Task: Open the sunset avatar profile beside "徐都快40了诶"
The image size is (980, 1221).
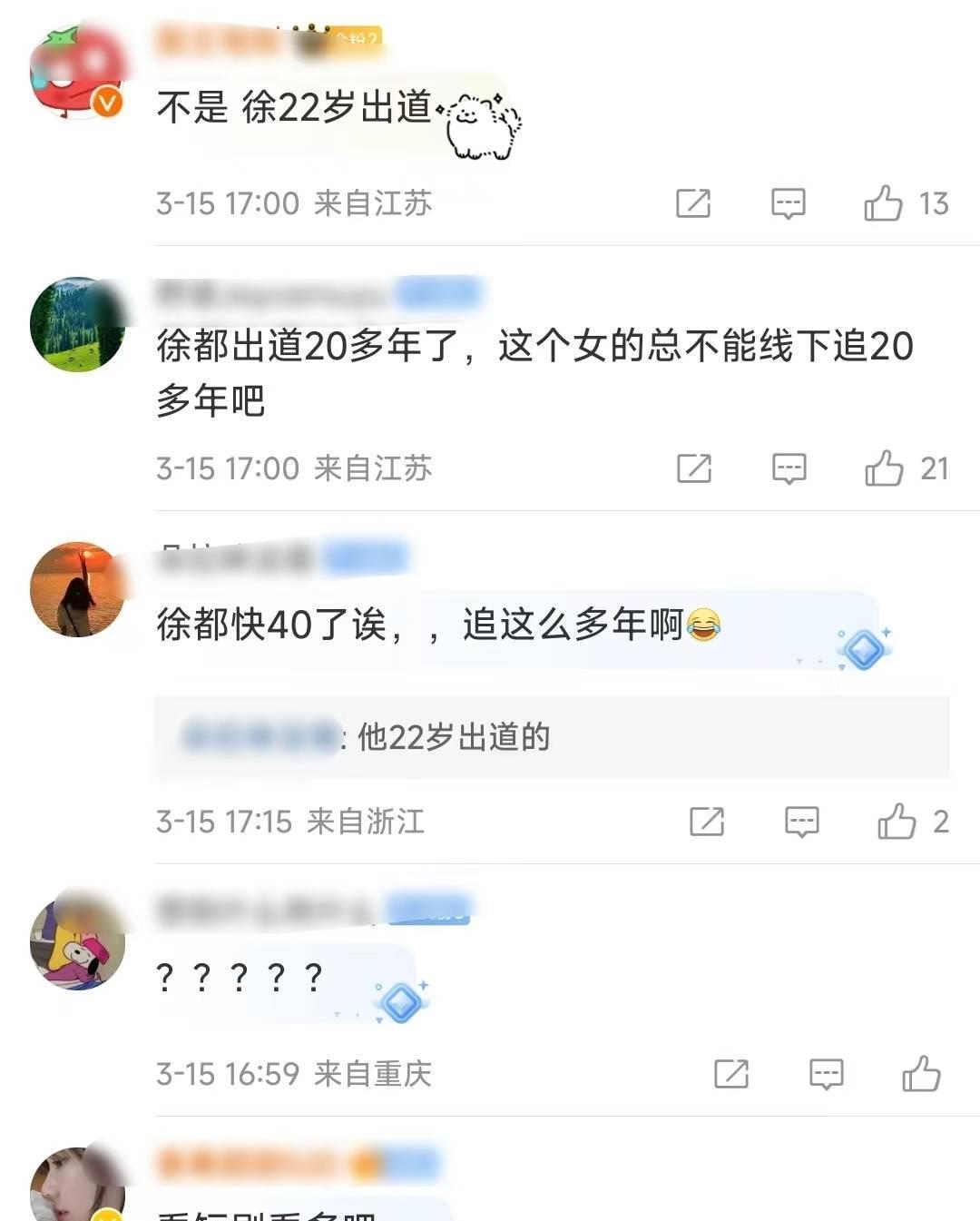Action: pyautogui.click(x=77, y=590)
